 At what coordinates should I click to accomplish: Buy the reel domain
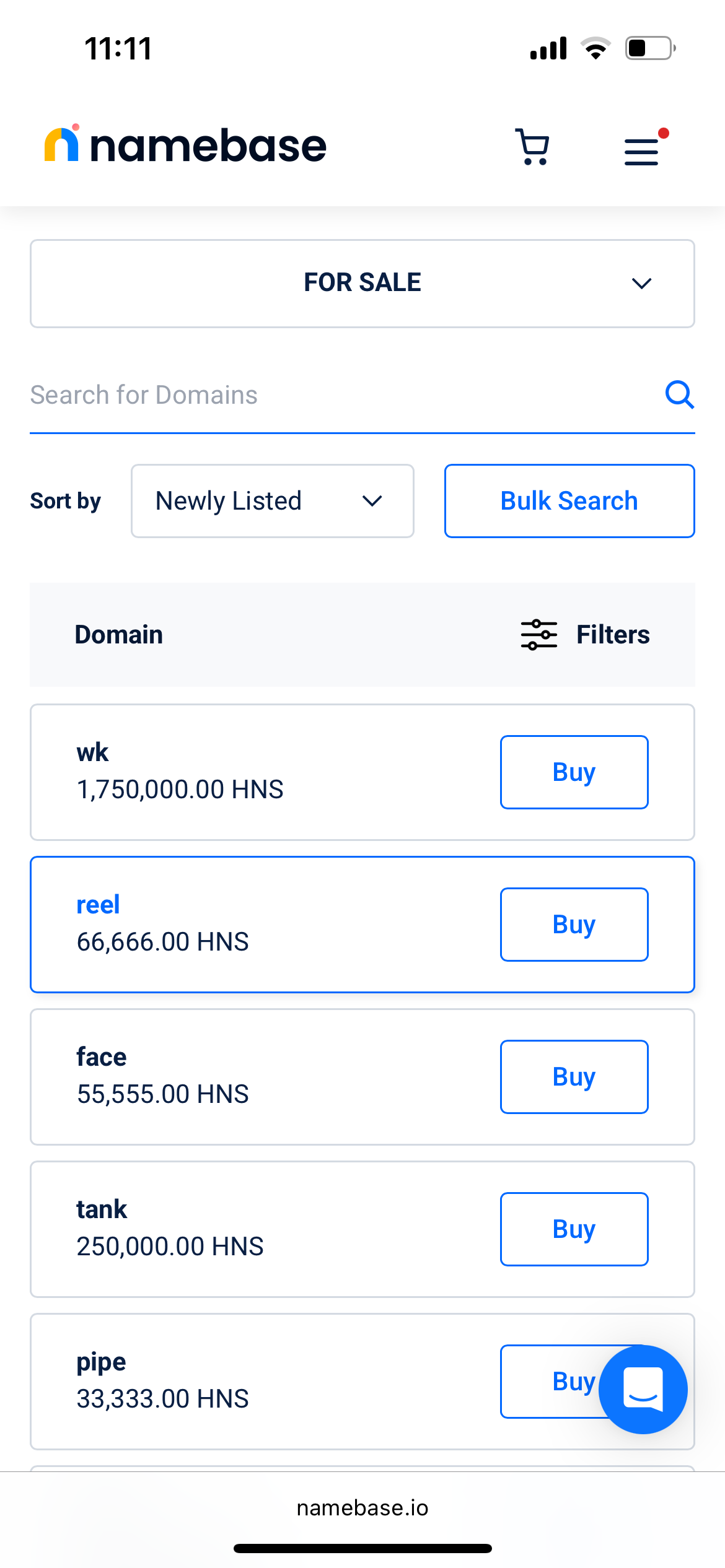(x=573, y=924)
